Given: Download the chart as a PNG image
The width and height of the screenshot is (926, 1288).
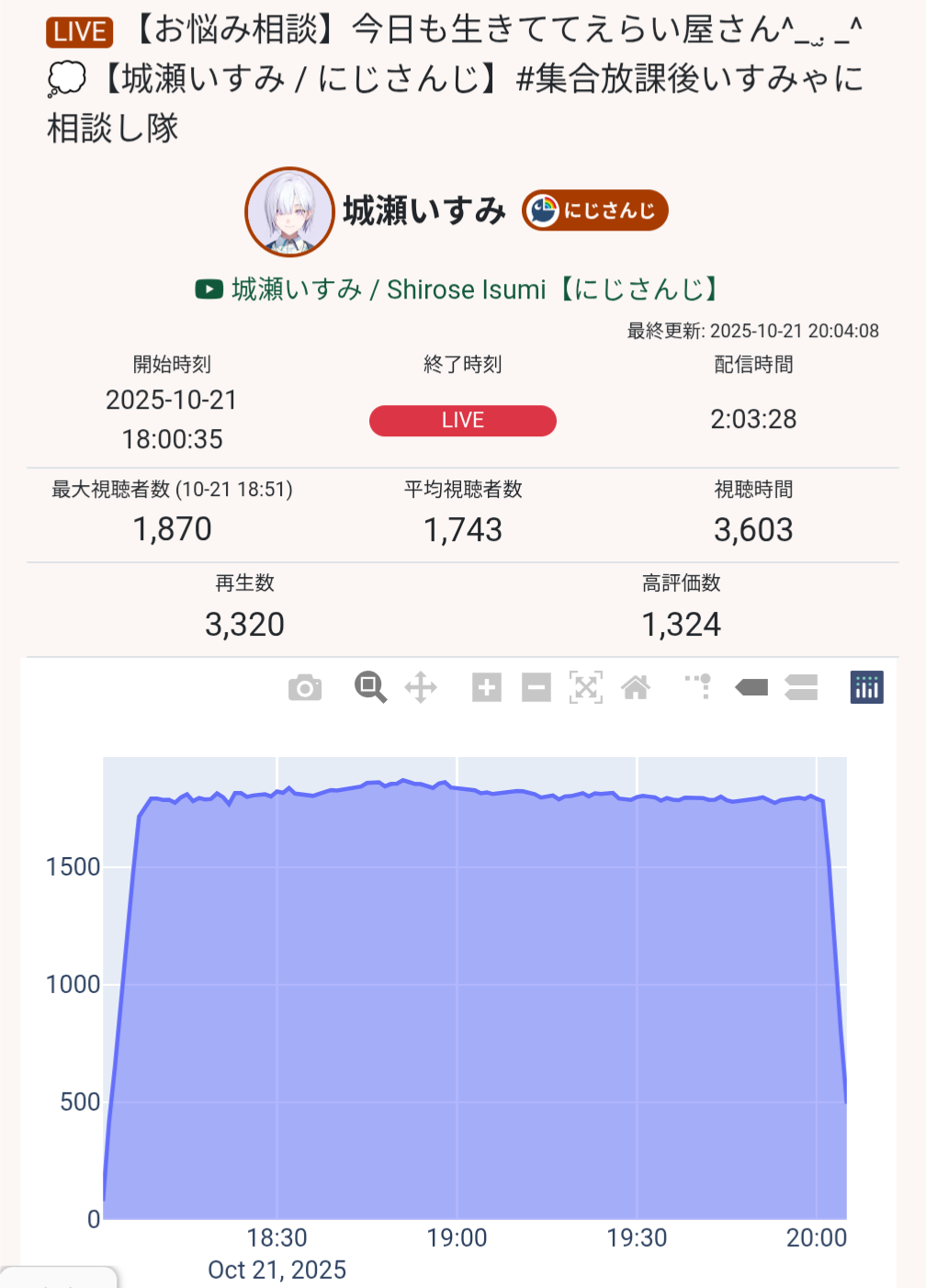Looking at the screenshot, I should 305,687.
